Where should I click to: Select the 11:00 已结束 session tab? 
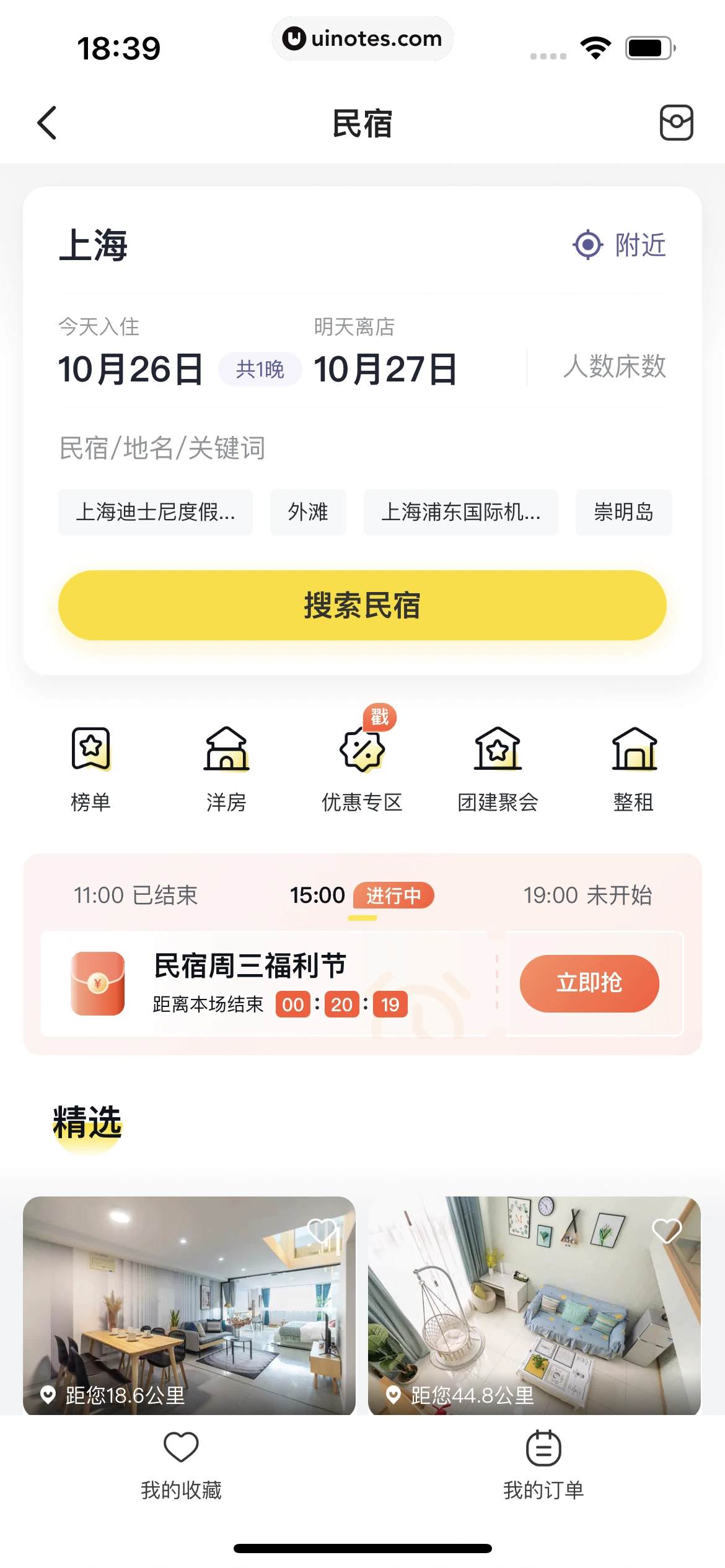click(133, 895)
